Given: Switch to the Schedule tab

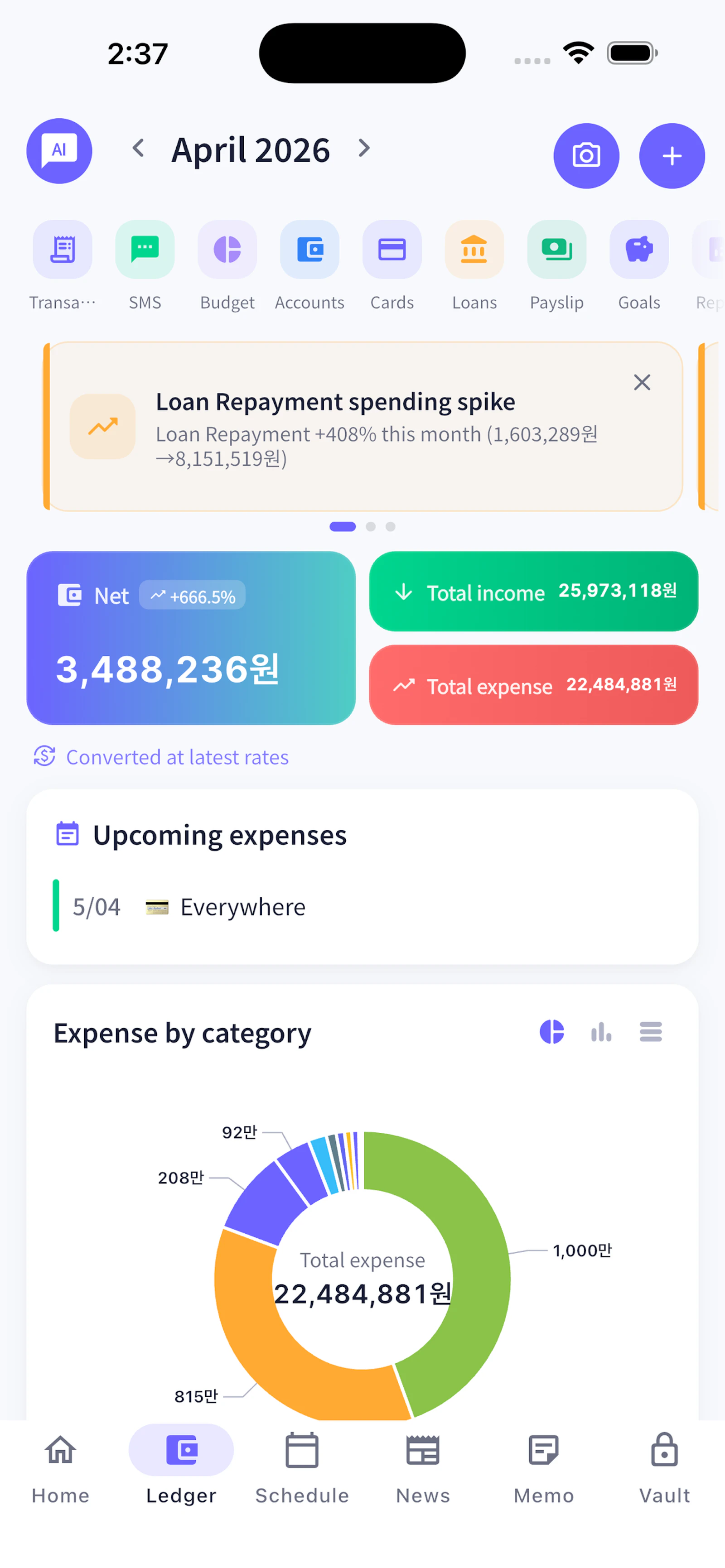Looking at the screenshot, I should click(x=302, y=1467).
